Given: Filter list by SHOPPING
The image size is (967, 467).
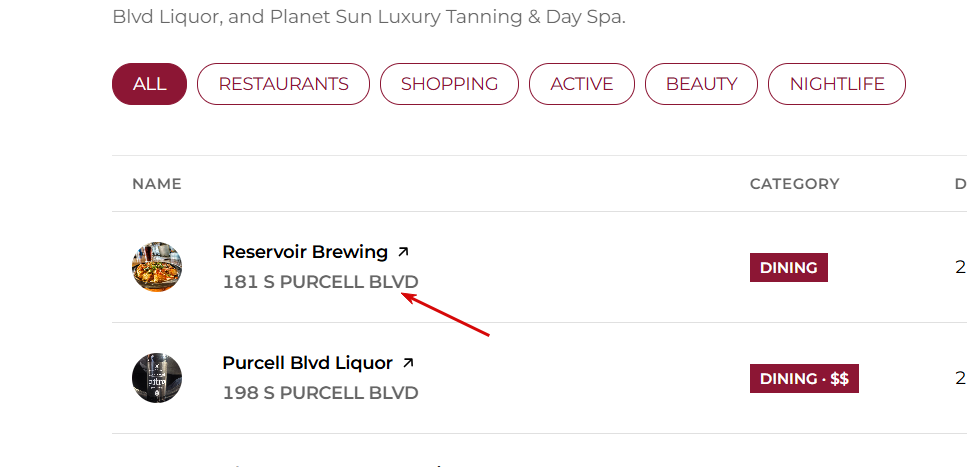Looking at the screenshot, I should click(x=449, y=84).
